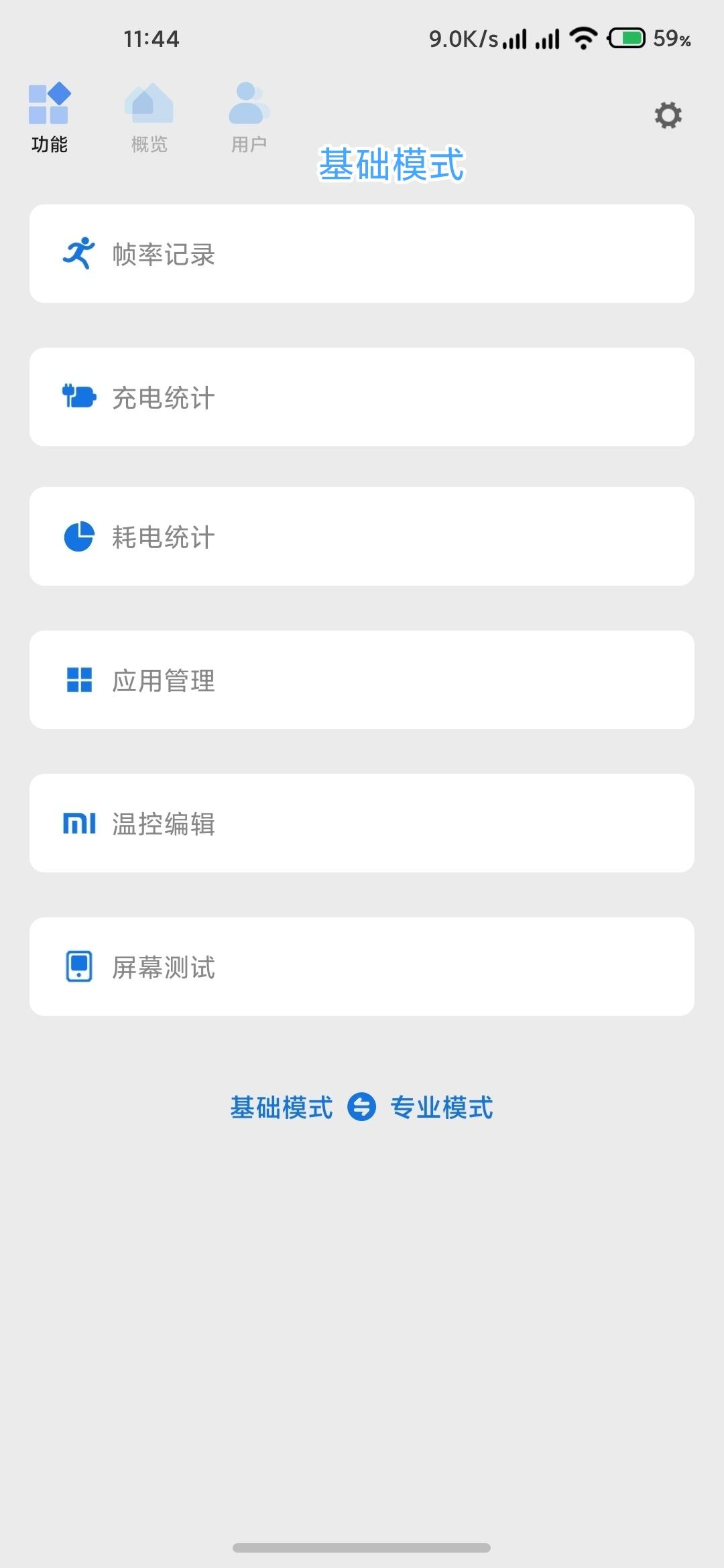The width and height of the screenshot is (724, 1568).
Task: Switch to the 概览 tab
Action: (149, 118)
